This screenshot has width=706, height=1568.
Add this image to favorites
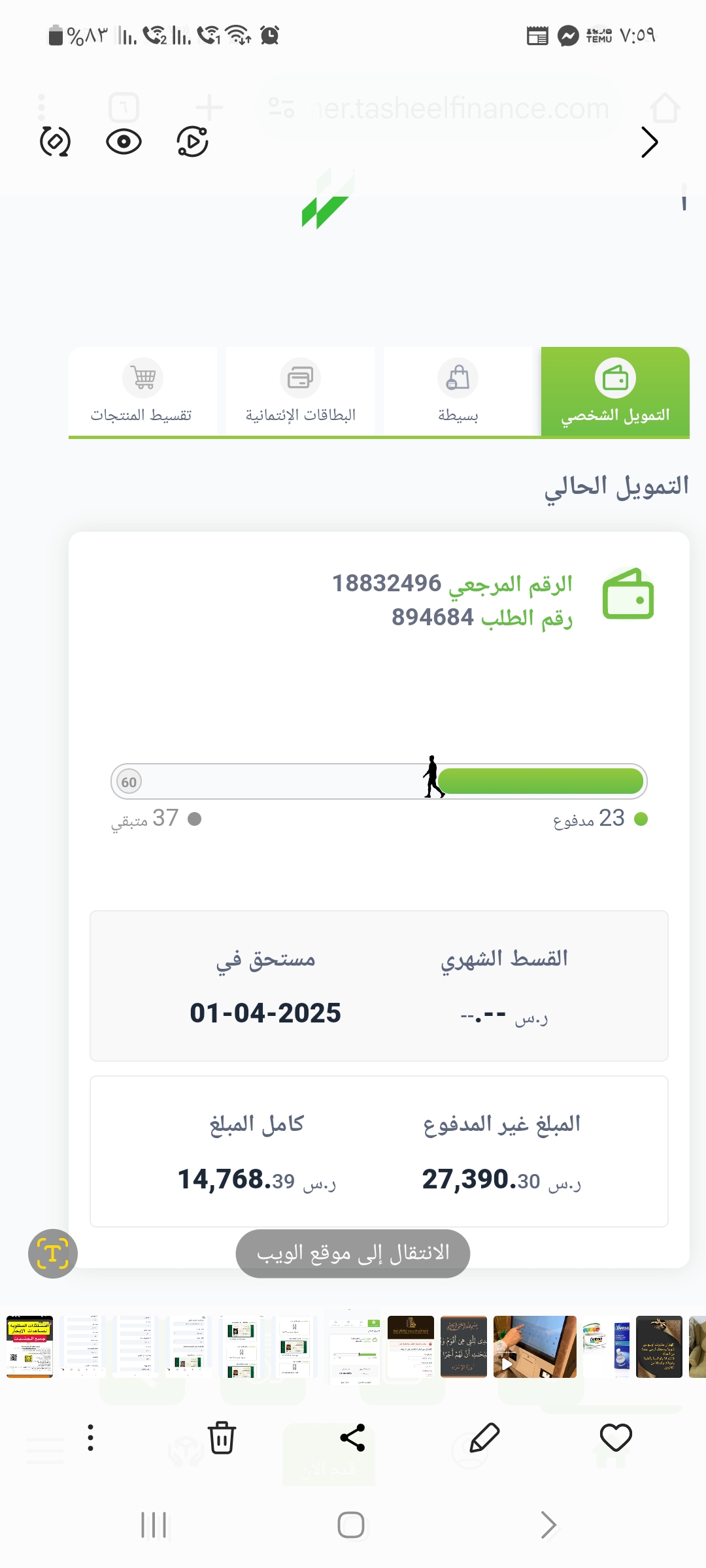point(616,1437)
